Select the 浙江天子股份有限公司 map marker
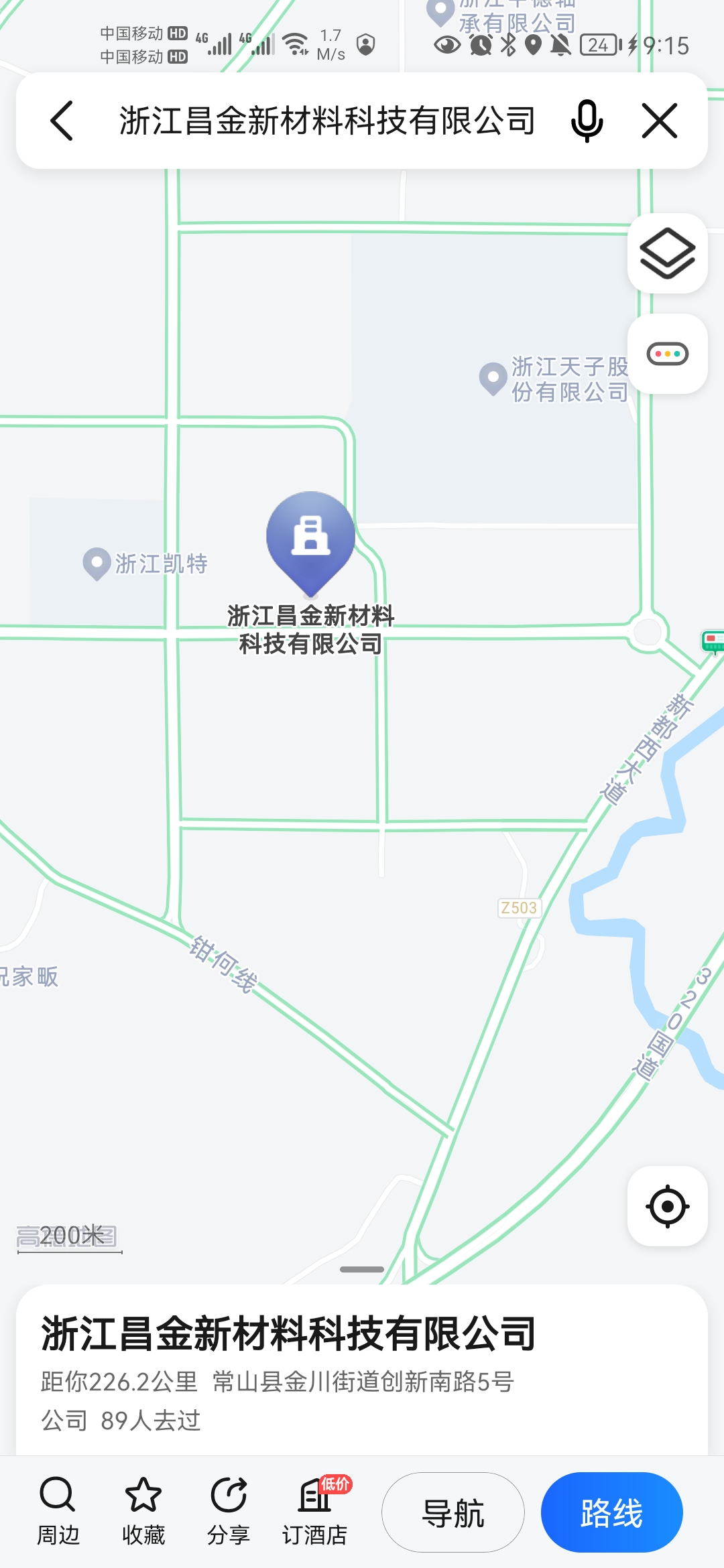 point(493,379)
